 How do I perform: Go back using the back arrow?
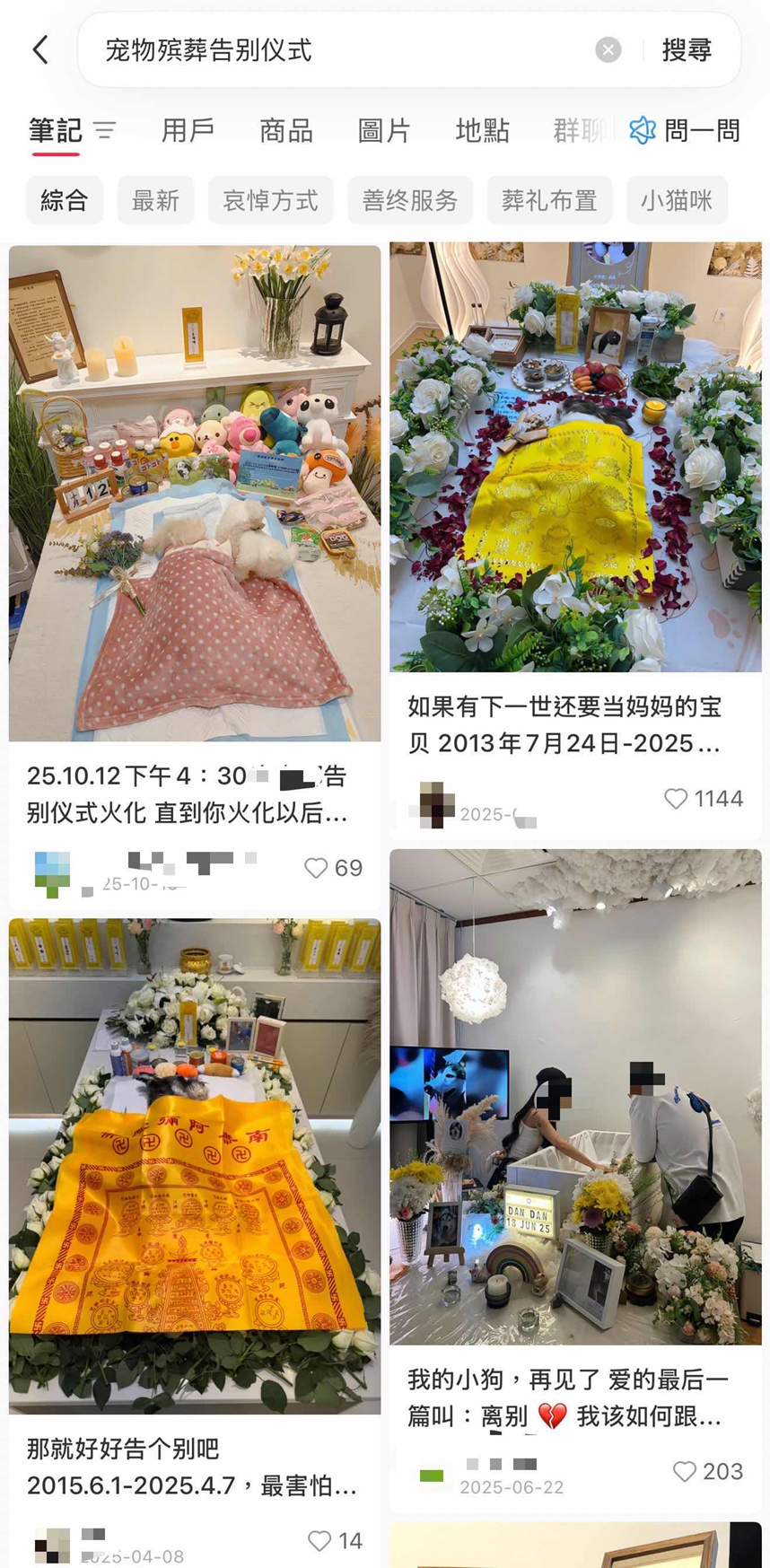coord(40,50)
